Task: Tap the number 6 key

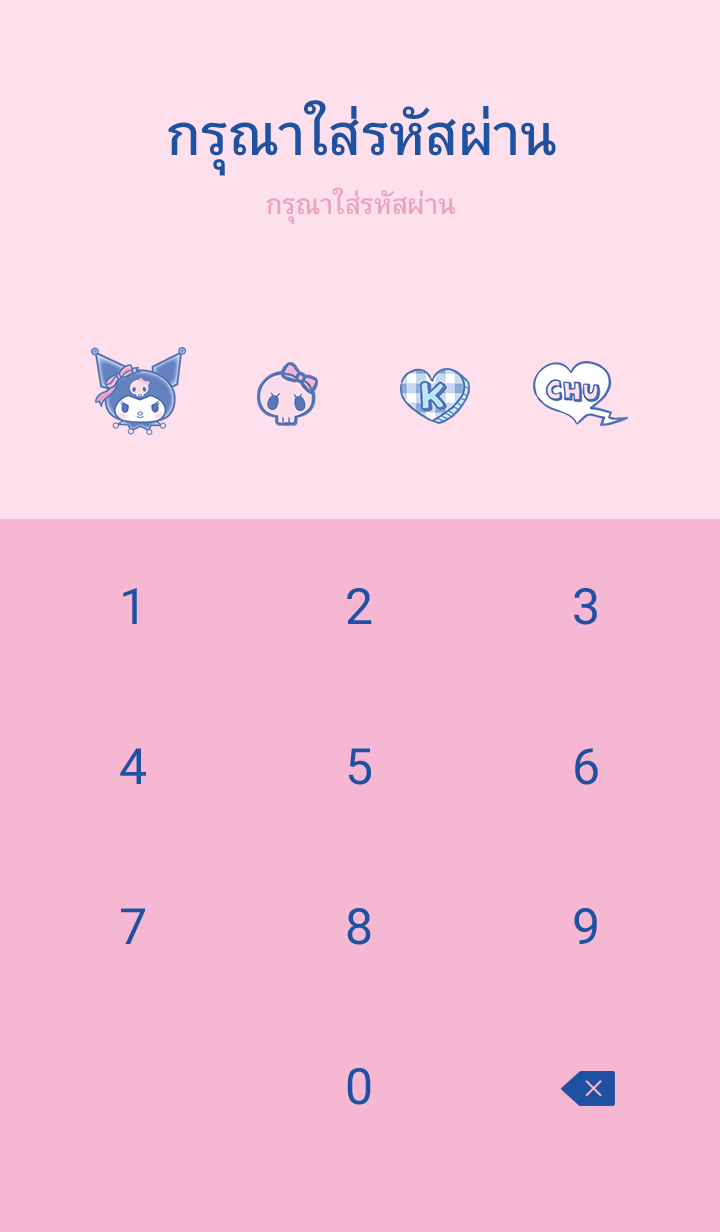Action: [585, 767]
